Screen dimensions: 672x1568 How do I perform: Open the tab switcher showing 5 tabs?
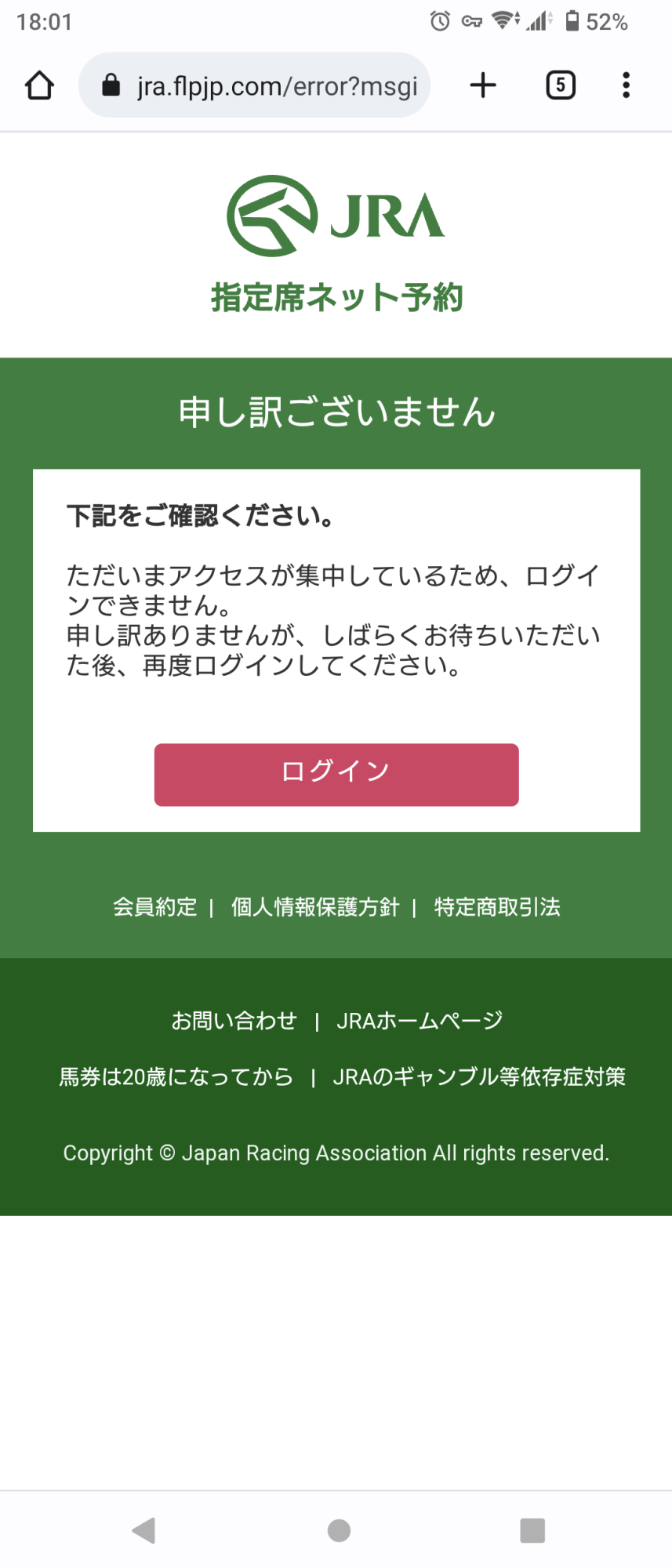560,85
